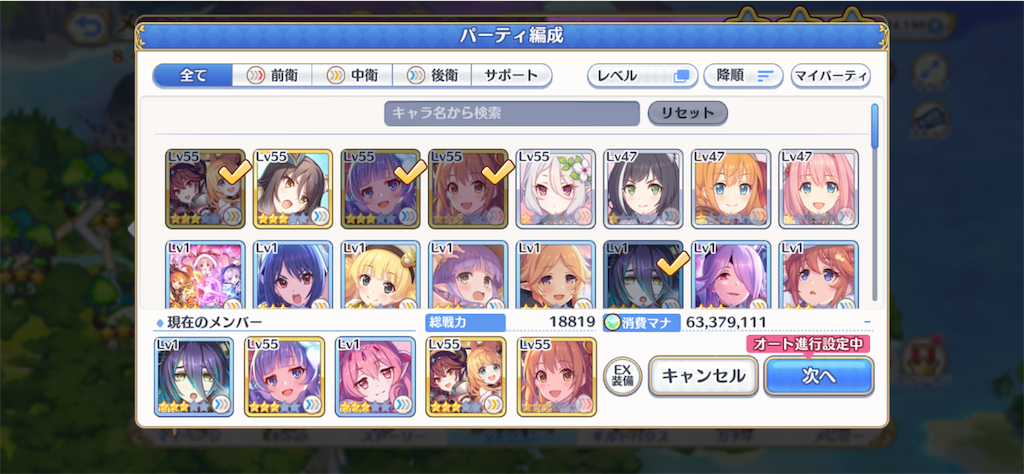The width and height of the screenshot is (1024, 474).
Task: Cancel party formation with キャンセル
Action: pos(703,376)
